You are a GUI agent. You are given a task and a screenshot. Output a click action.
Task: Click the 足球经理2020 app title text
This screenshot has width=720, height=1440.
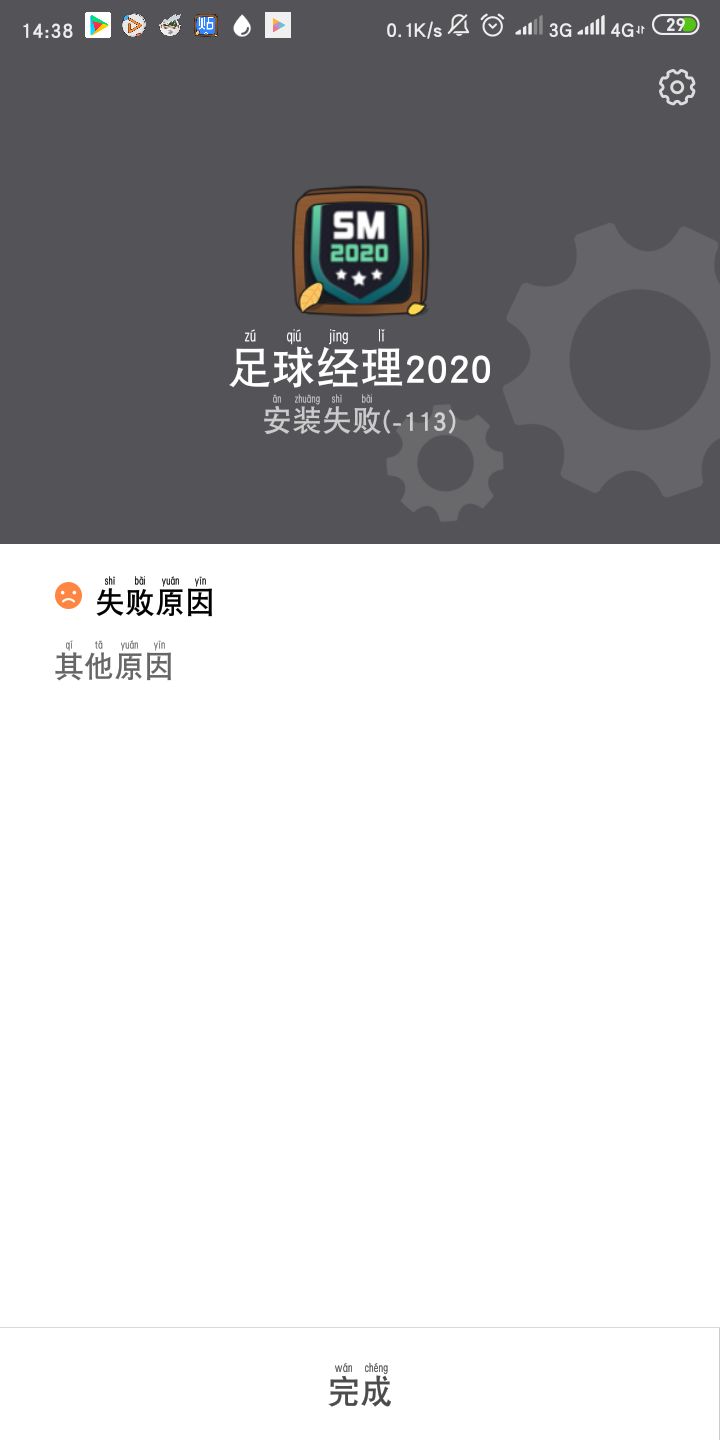[360, 369]
